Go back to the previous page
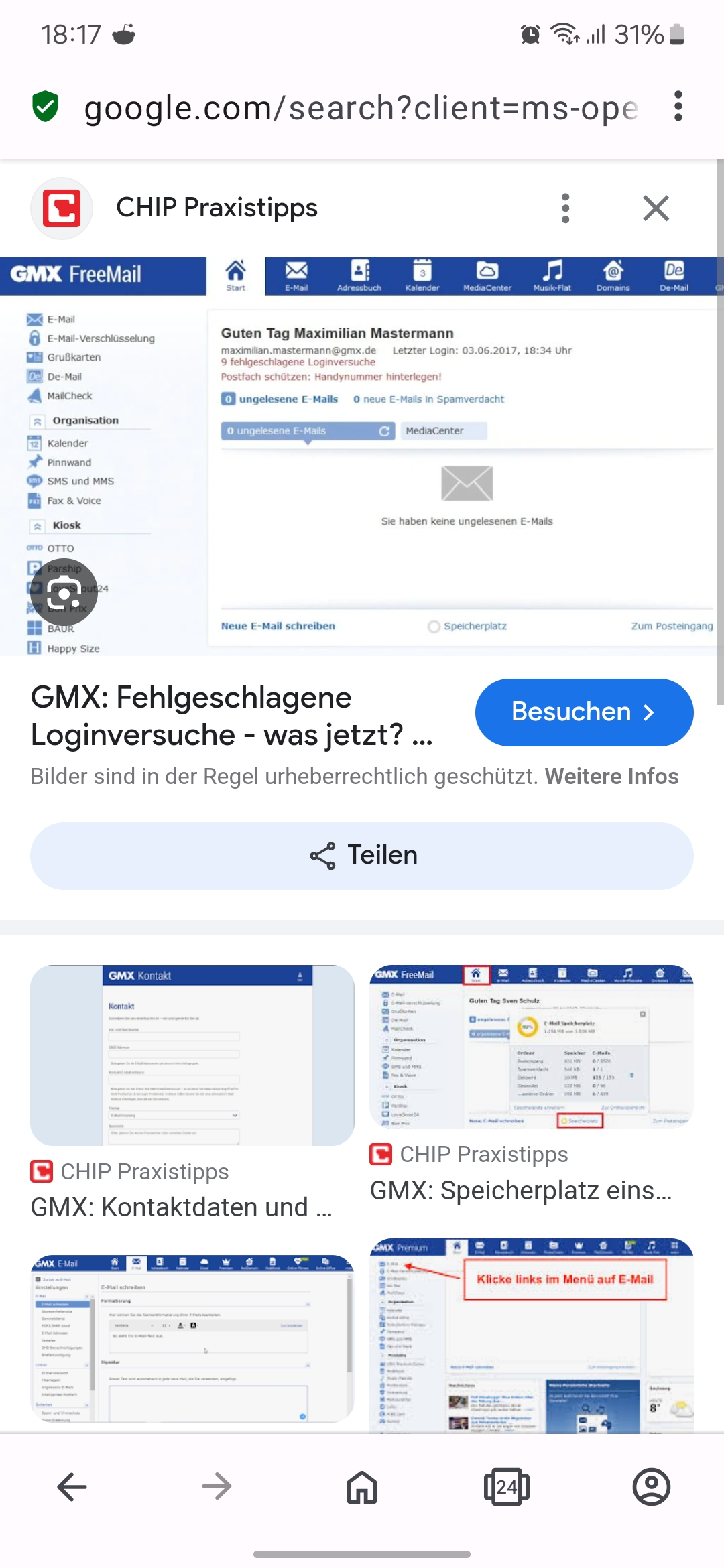 [x=72, y=1487]
